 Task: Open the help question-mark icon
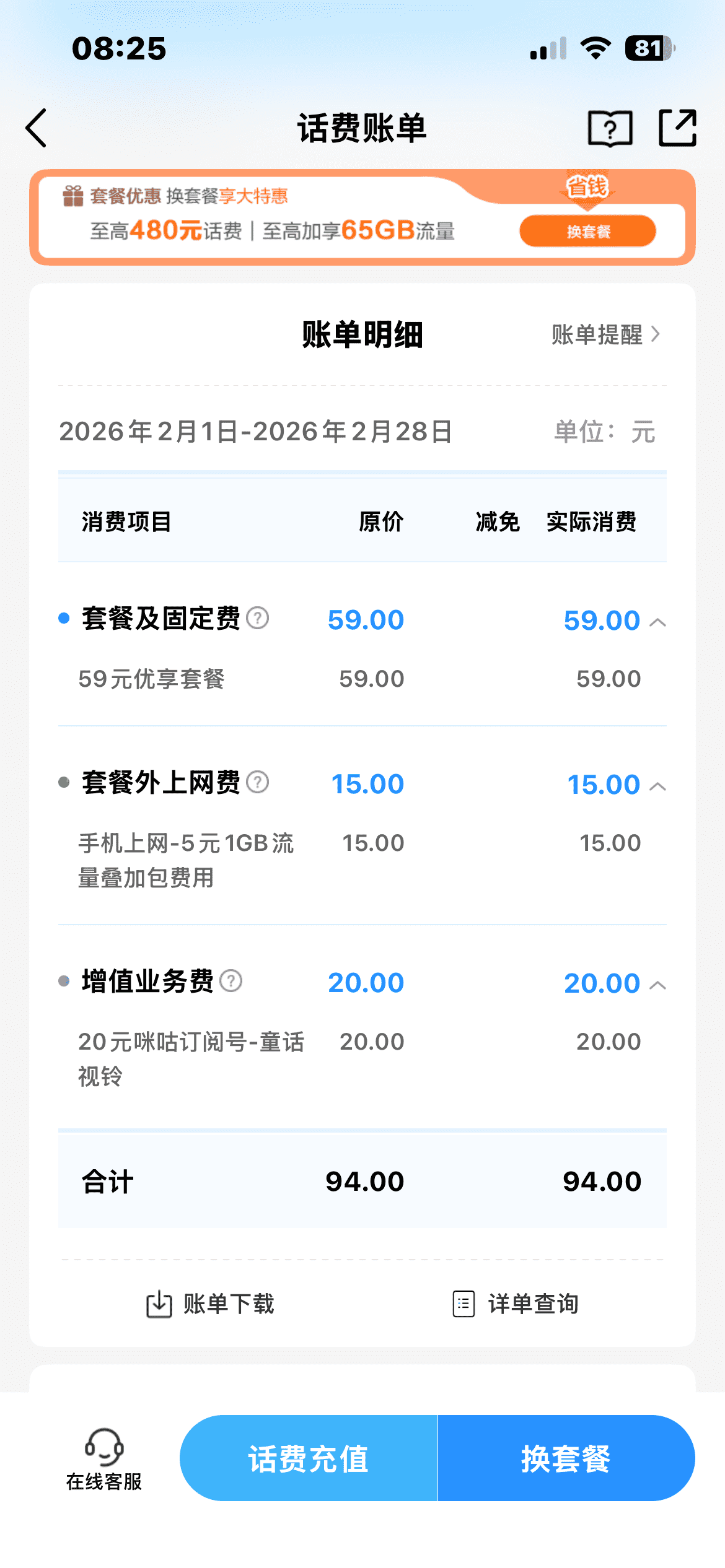tap(610, 128)
